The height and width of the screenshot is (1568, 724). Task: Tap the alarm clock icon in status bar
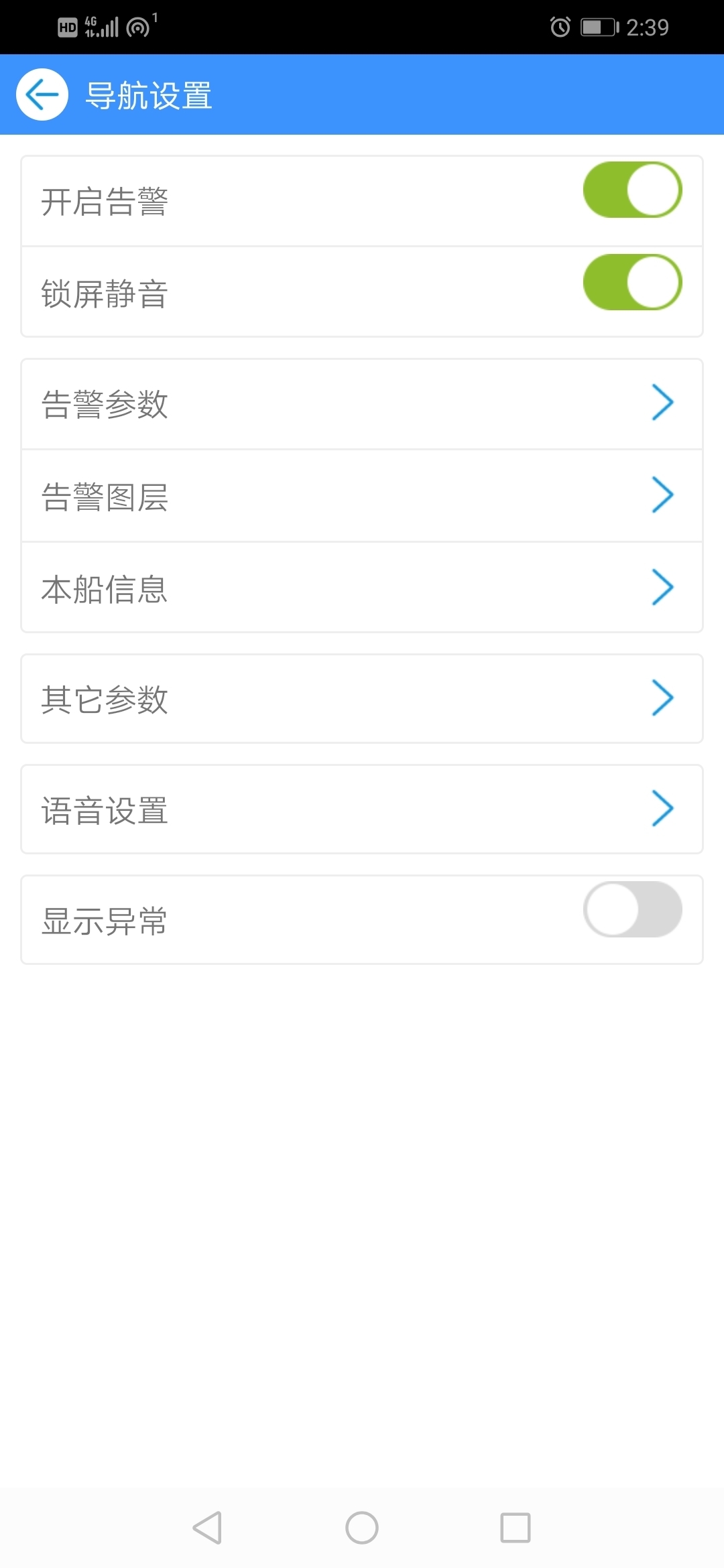tap(557, 27)
